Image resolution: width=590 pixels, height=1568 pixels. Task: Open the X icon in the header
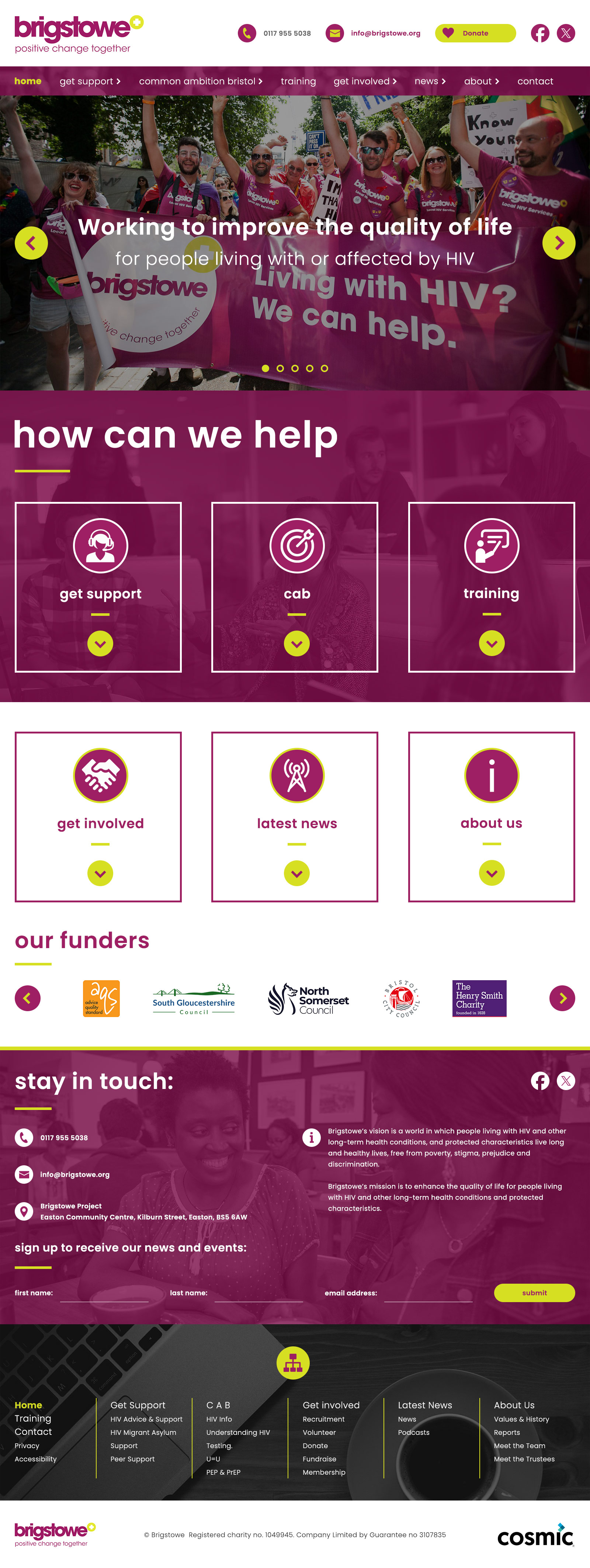click(x=566, y=33)
